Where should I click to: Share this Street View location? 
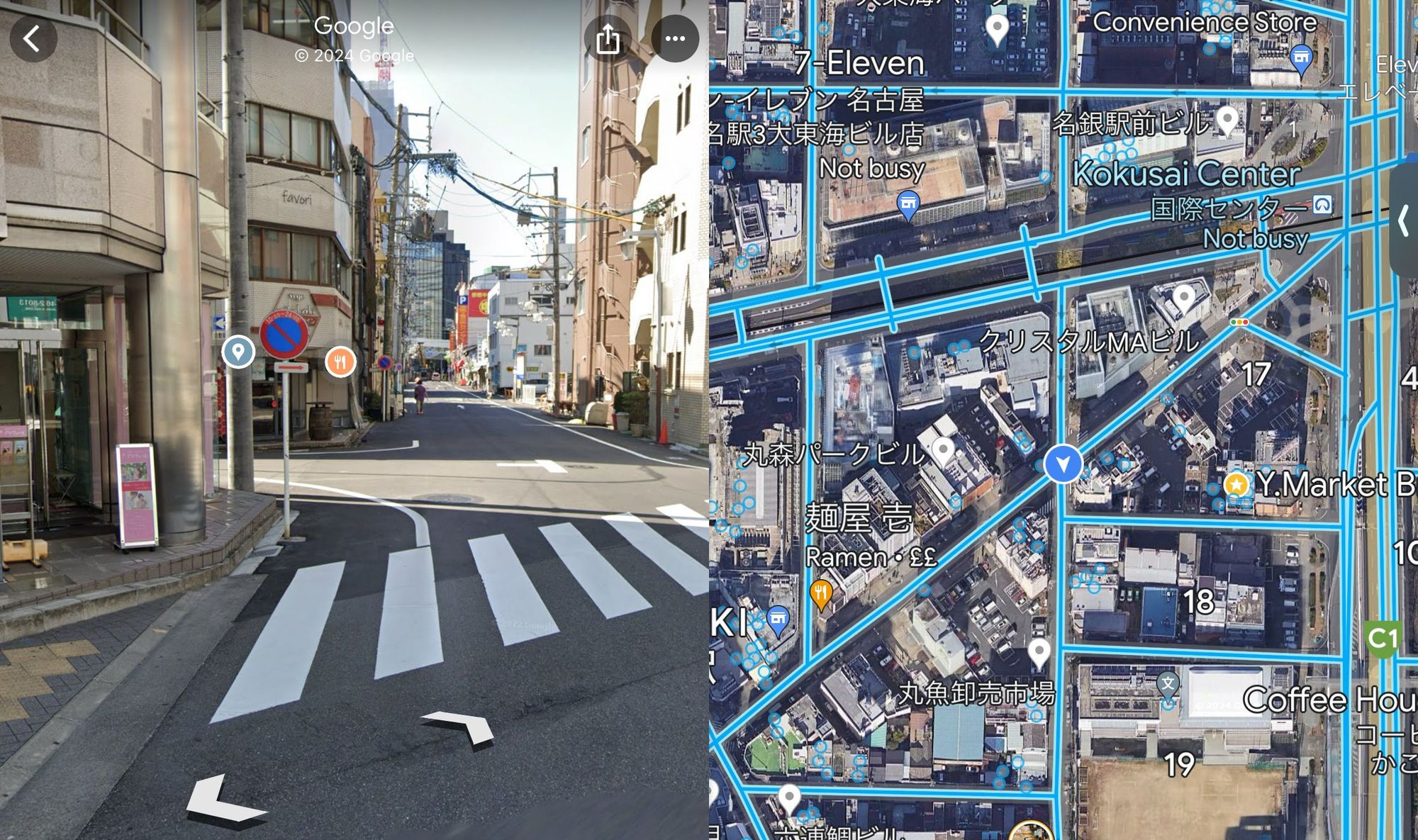point(608,38)
